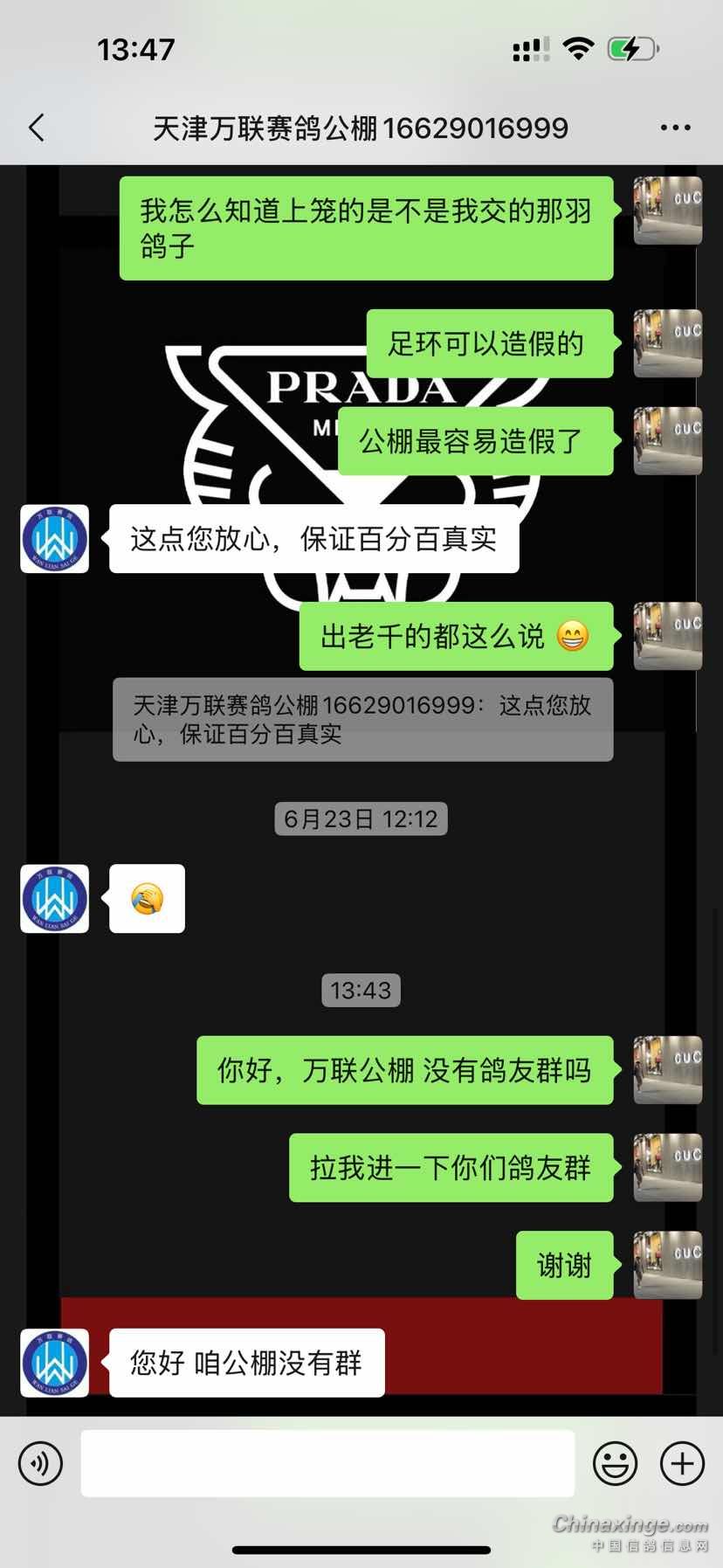
Task: Tap the message text field
Action: click(327, 1463)
